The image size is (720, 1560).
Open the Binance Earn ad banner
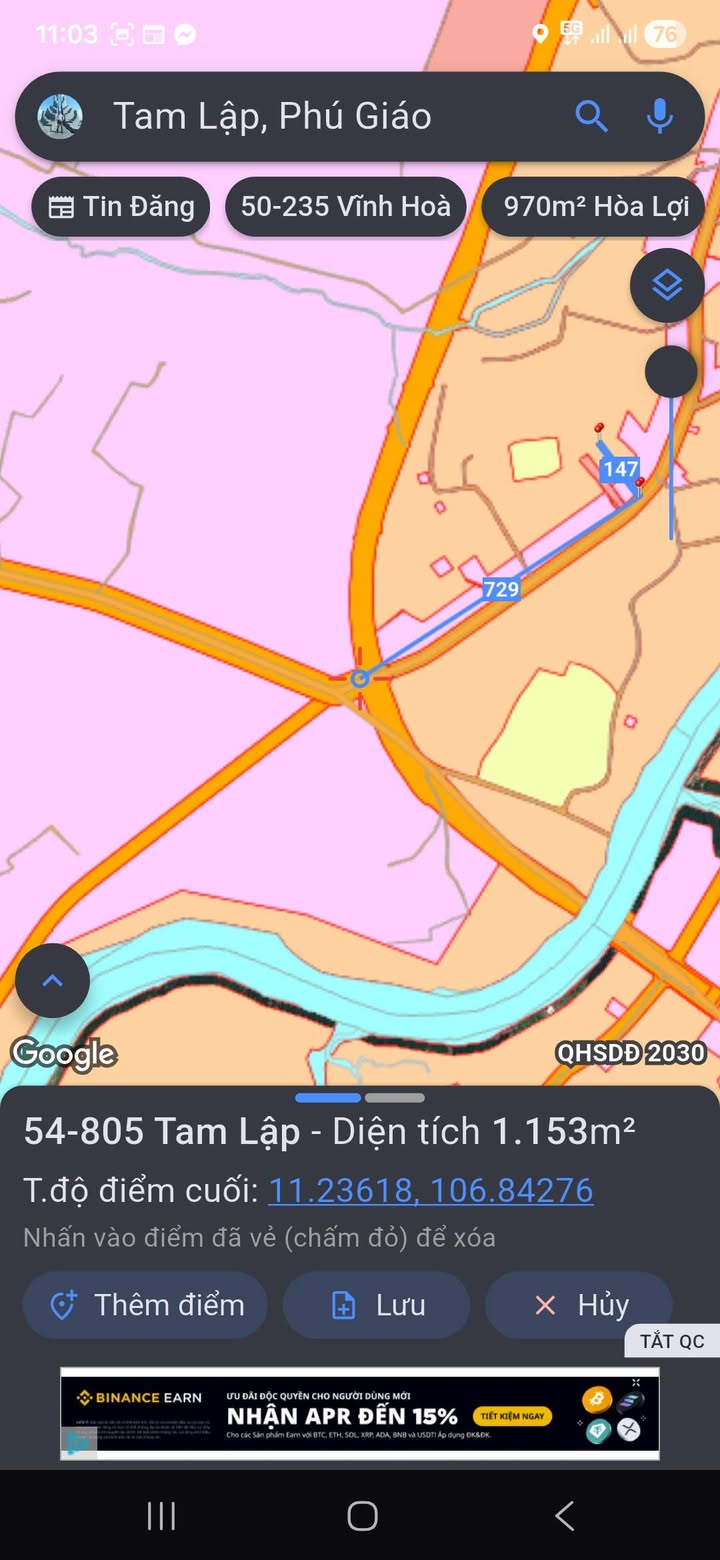point(360,1414)
